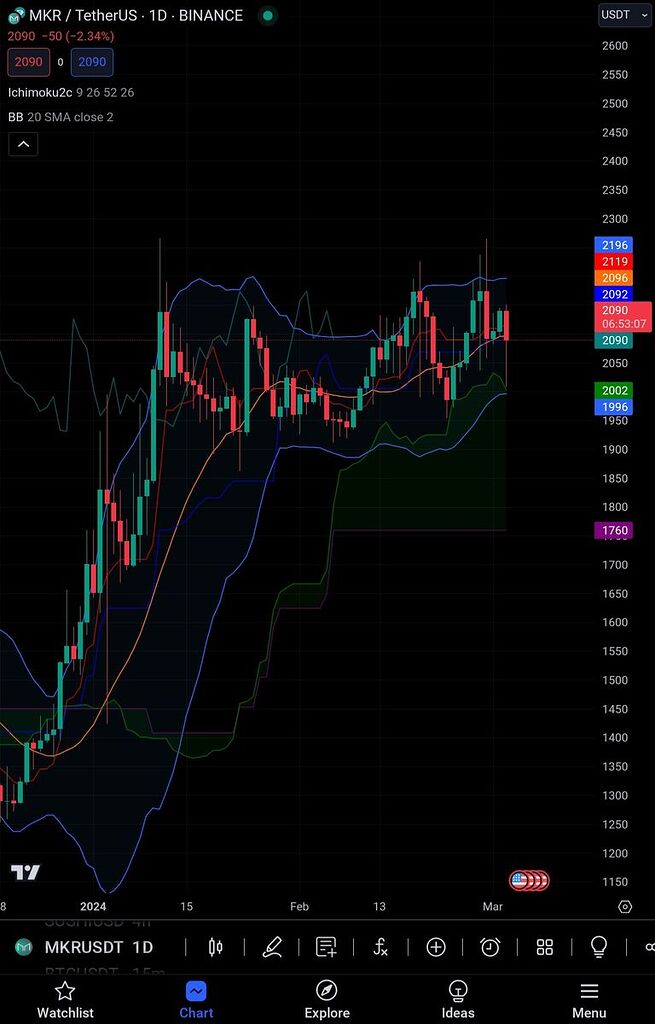Viewport: 655px width, 1024px height.
Task: Open chart settings gear on the time axis
Action: [625, 907]
